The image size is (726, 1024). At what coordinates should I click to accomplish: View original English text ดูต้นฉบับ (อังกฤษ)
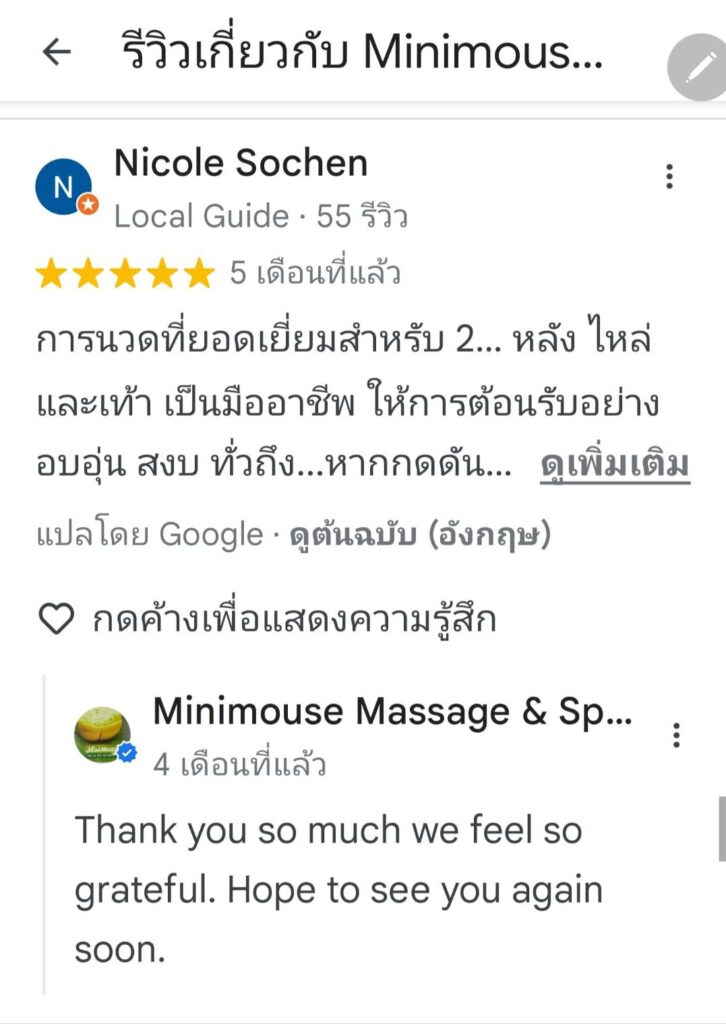[x=420, y=535]
